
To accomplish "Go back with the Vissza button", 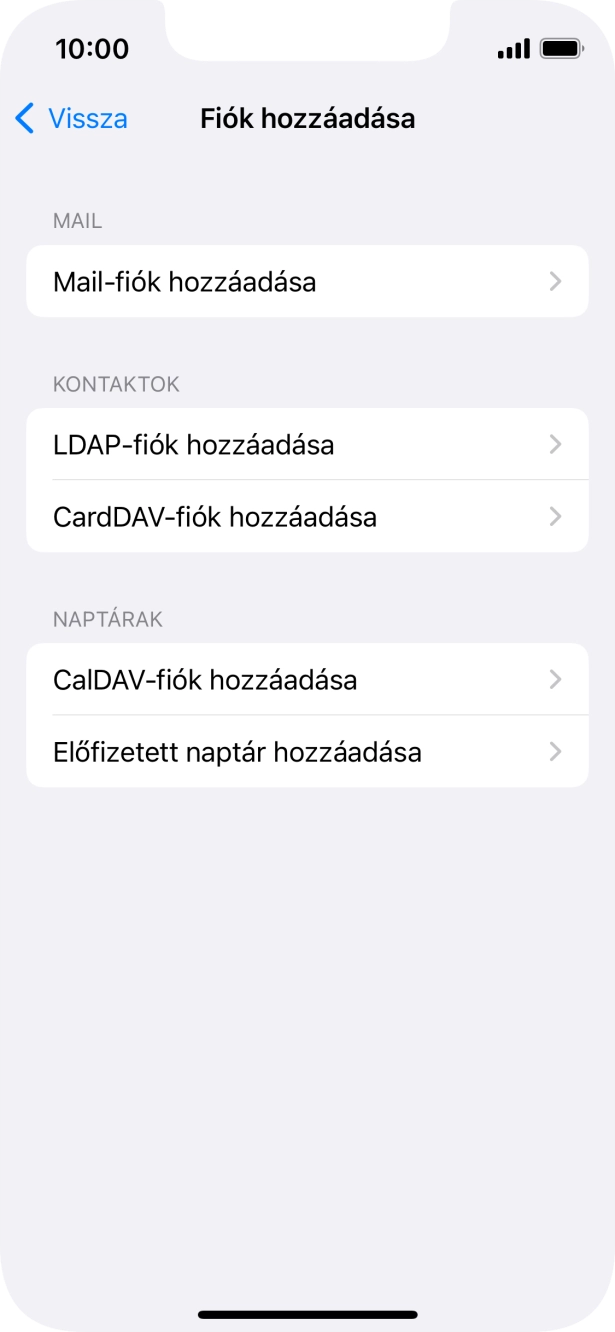I will pyautogui.click(x=72, y=119).
